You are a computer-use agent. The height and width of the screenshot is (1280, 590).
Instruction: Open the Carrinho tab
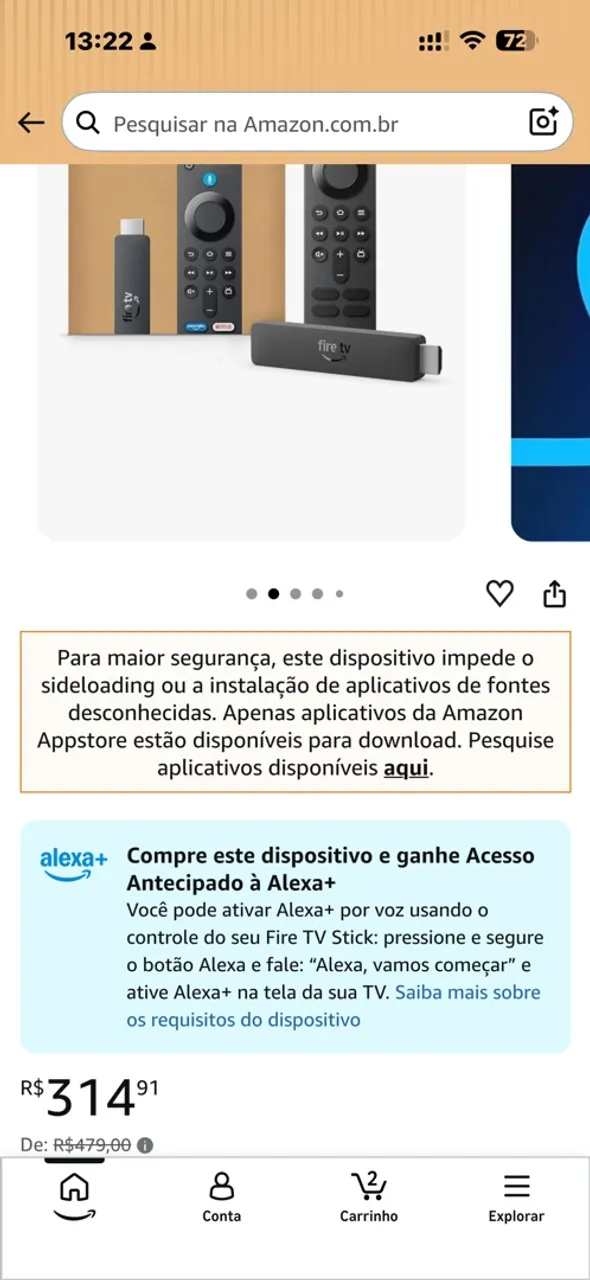point(369,1197)
